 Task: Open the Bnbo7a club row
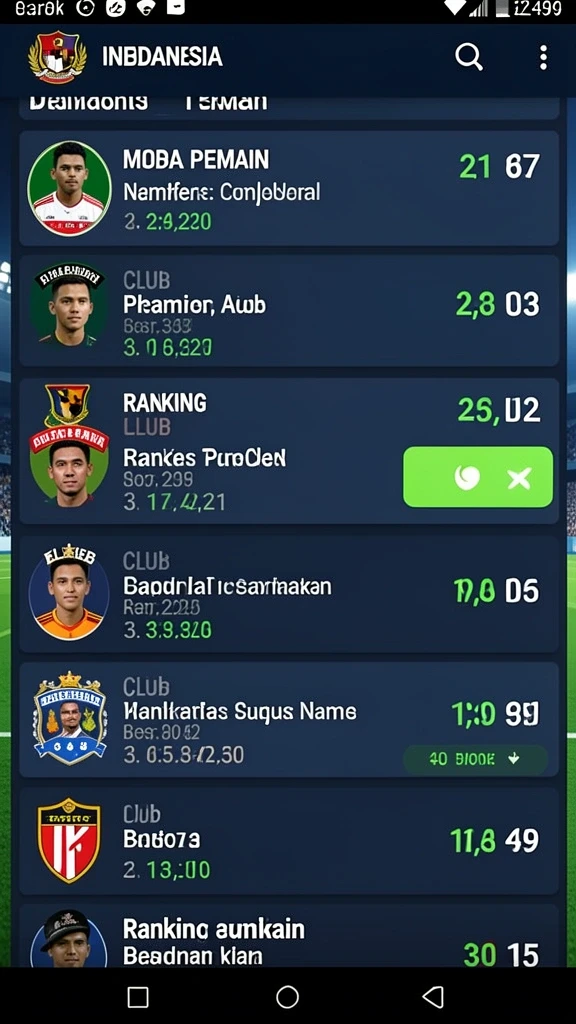(x=289, y=841)
